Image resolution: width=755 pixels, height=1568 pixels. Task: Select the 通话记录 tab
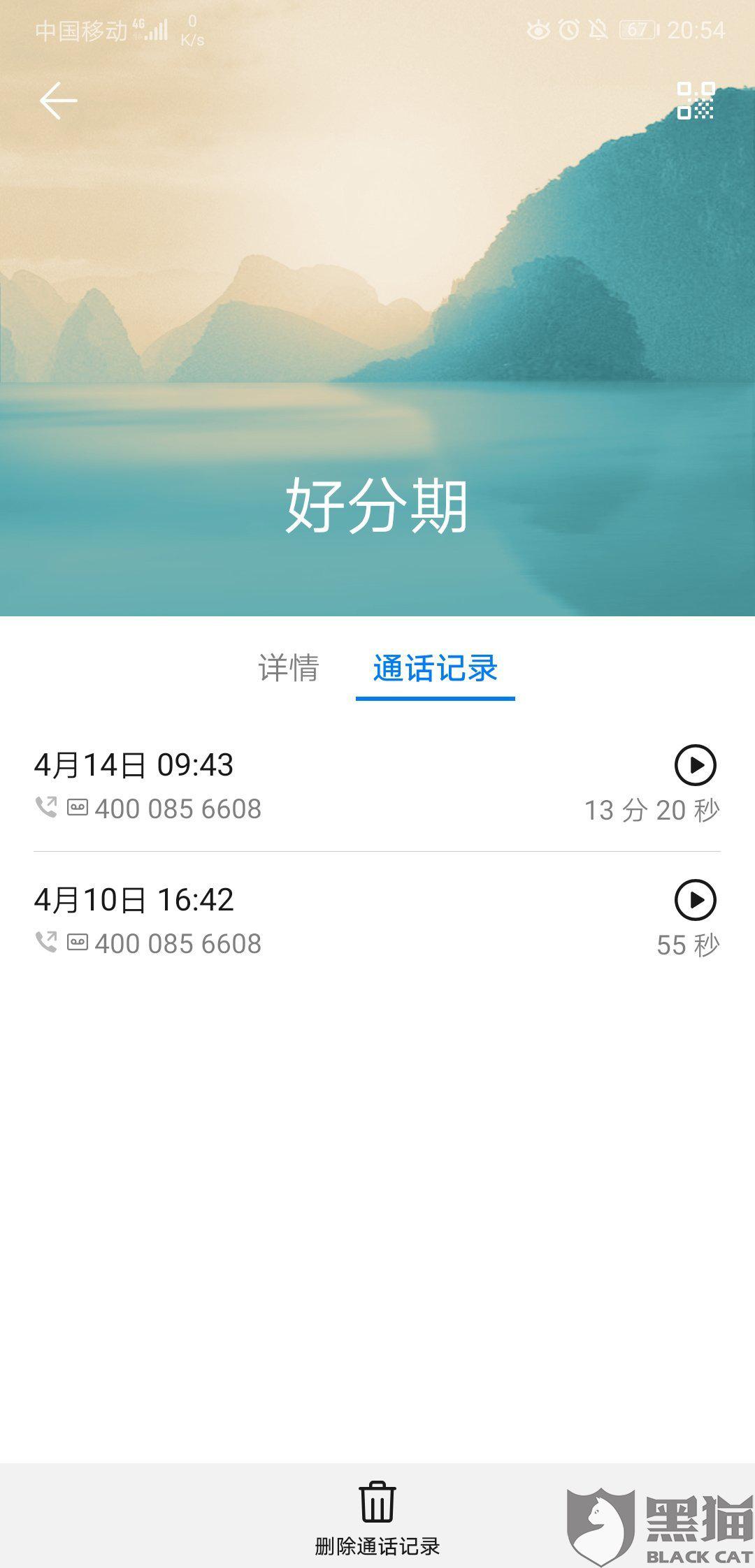[x=435, y=669]
